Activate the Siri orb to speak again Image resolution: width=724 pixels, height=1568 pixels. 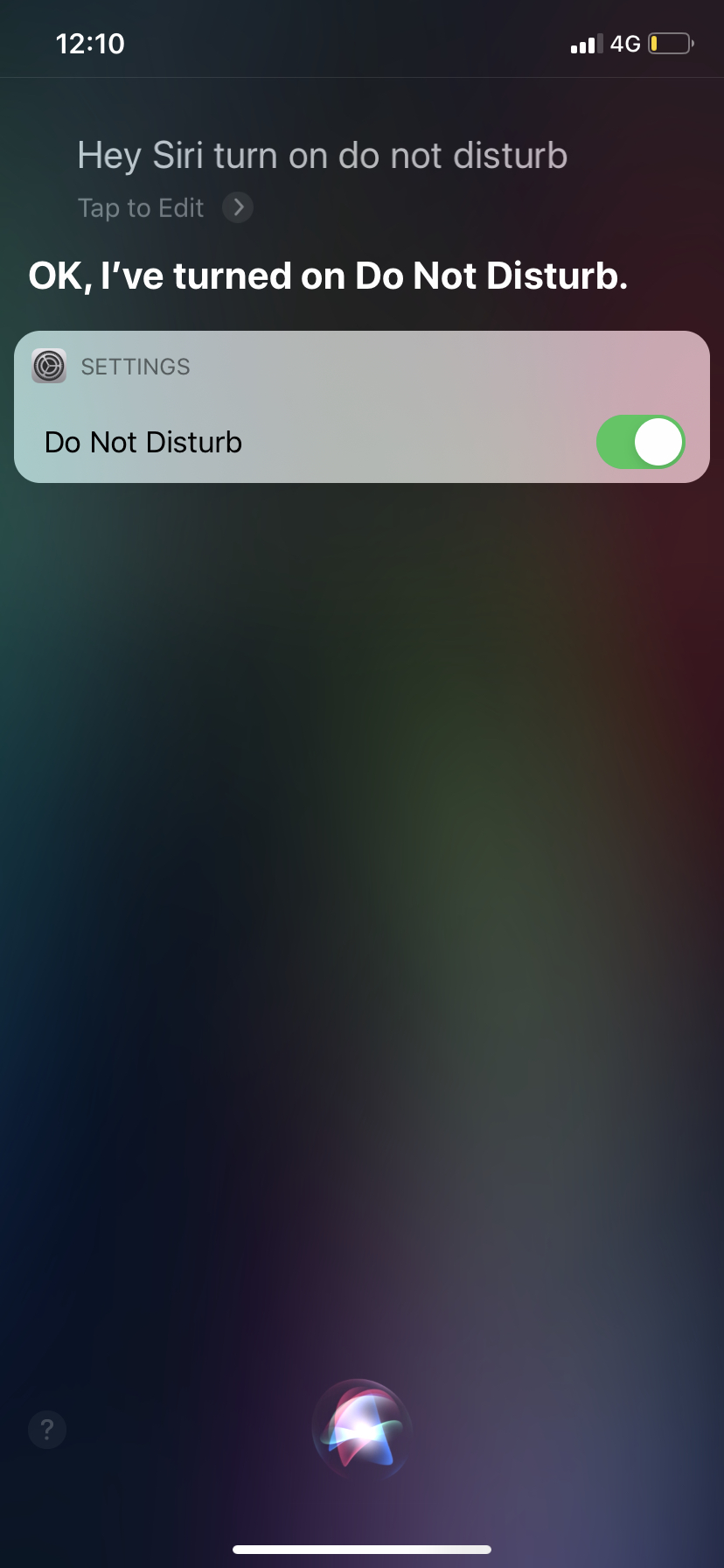362,1429
